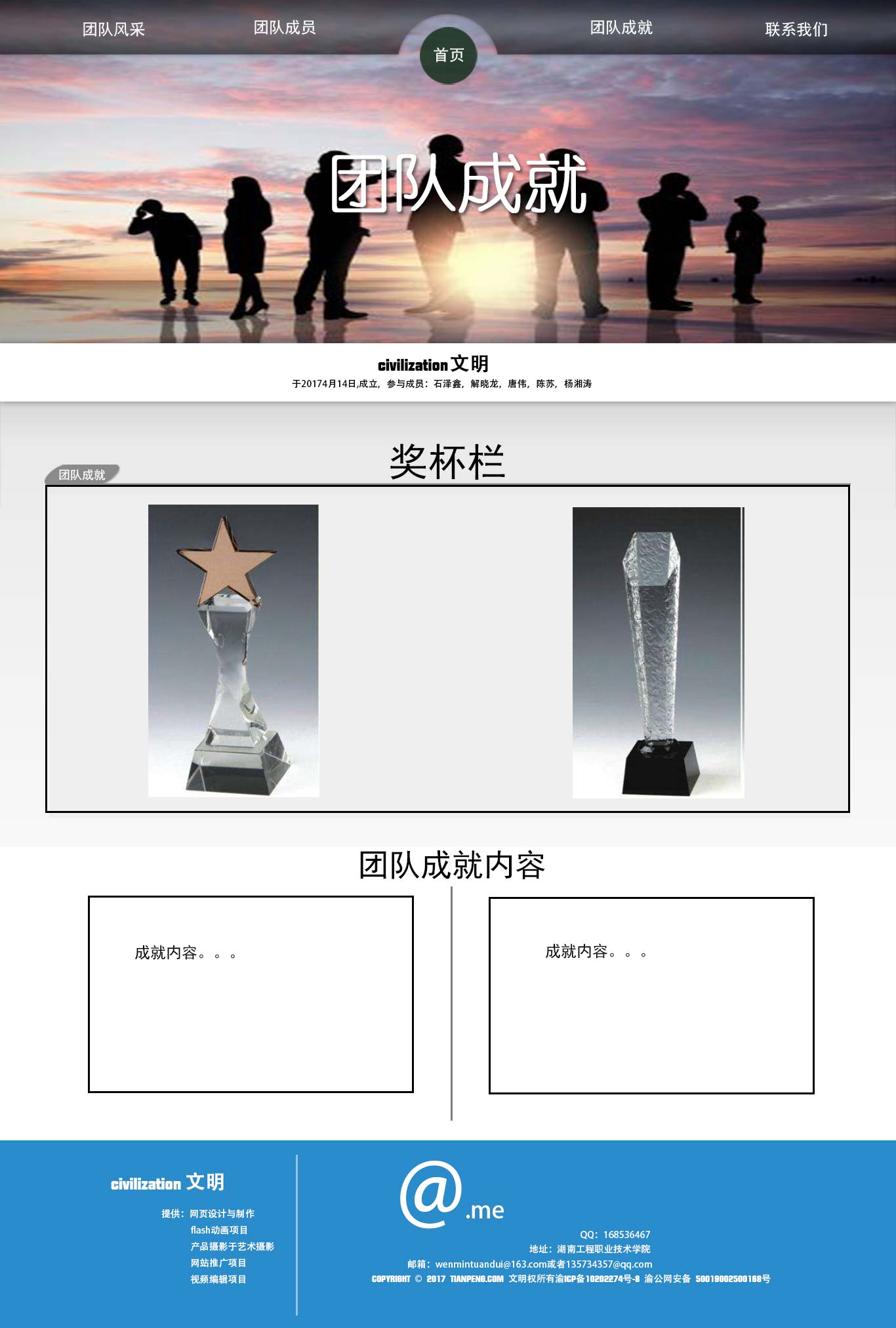
Task: Select 团队成就 in the top navigation
Action: 621,28
